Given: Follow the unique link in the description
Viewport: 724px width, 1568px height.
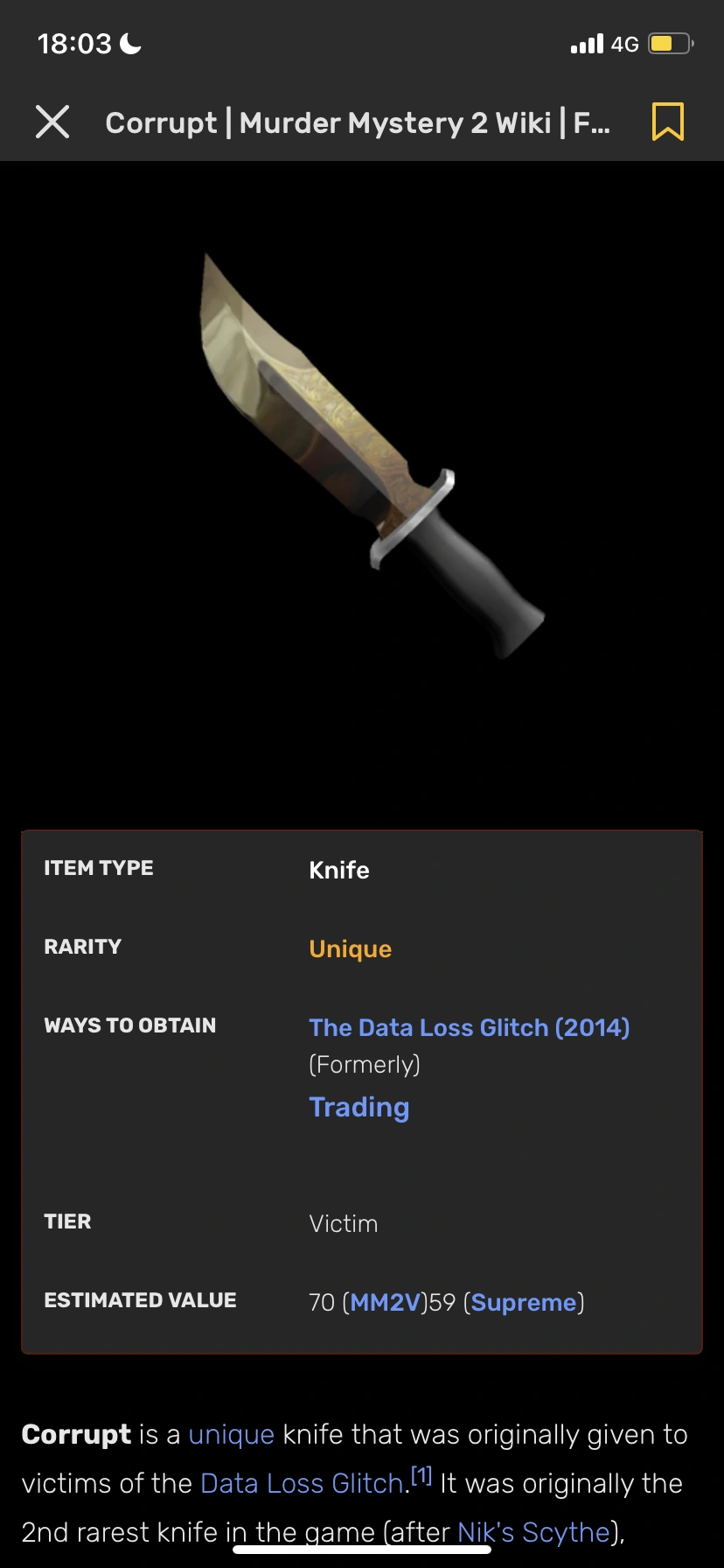Looking at the screenshot, I should pos(231,1435).
